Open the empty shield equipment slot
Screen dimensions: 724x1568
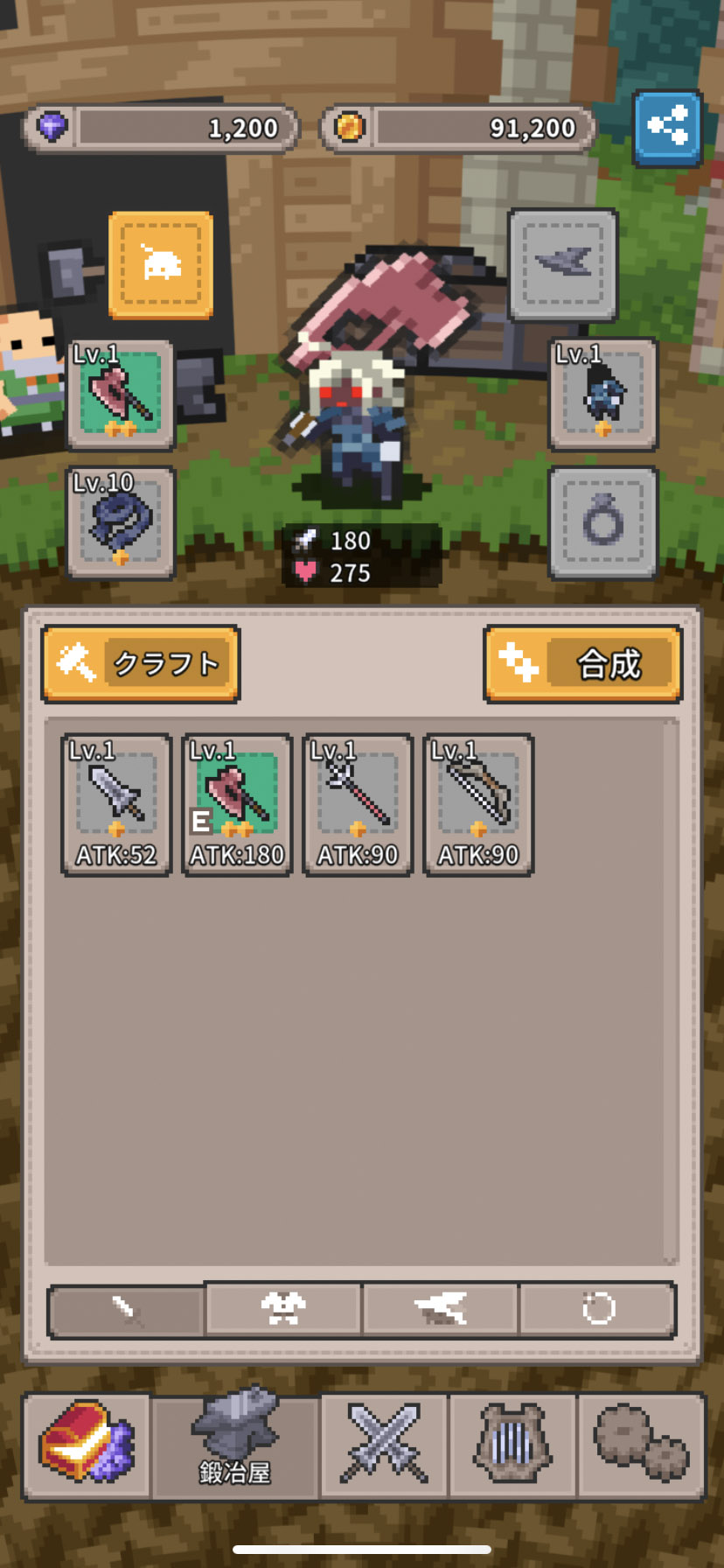(563, 264)
